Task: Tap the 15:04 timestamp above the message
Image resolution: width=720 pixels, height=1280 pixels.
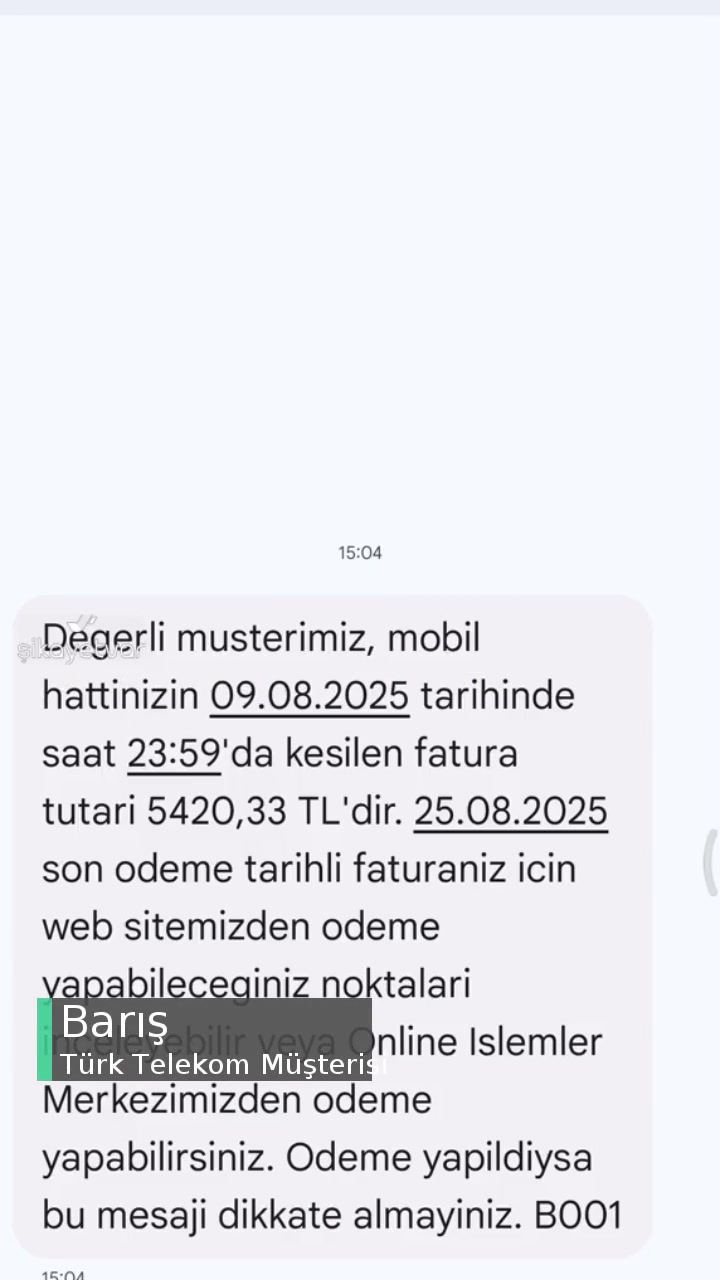Action: pyautogui.click(x=359, y=552)
